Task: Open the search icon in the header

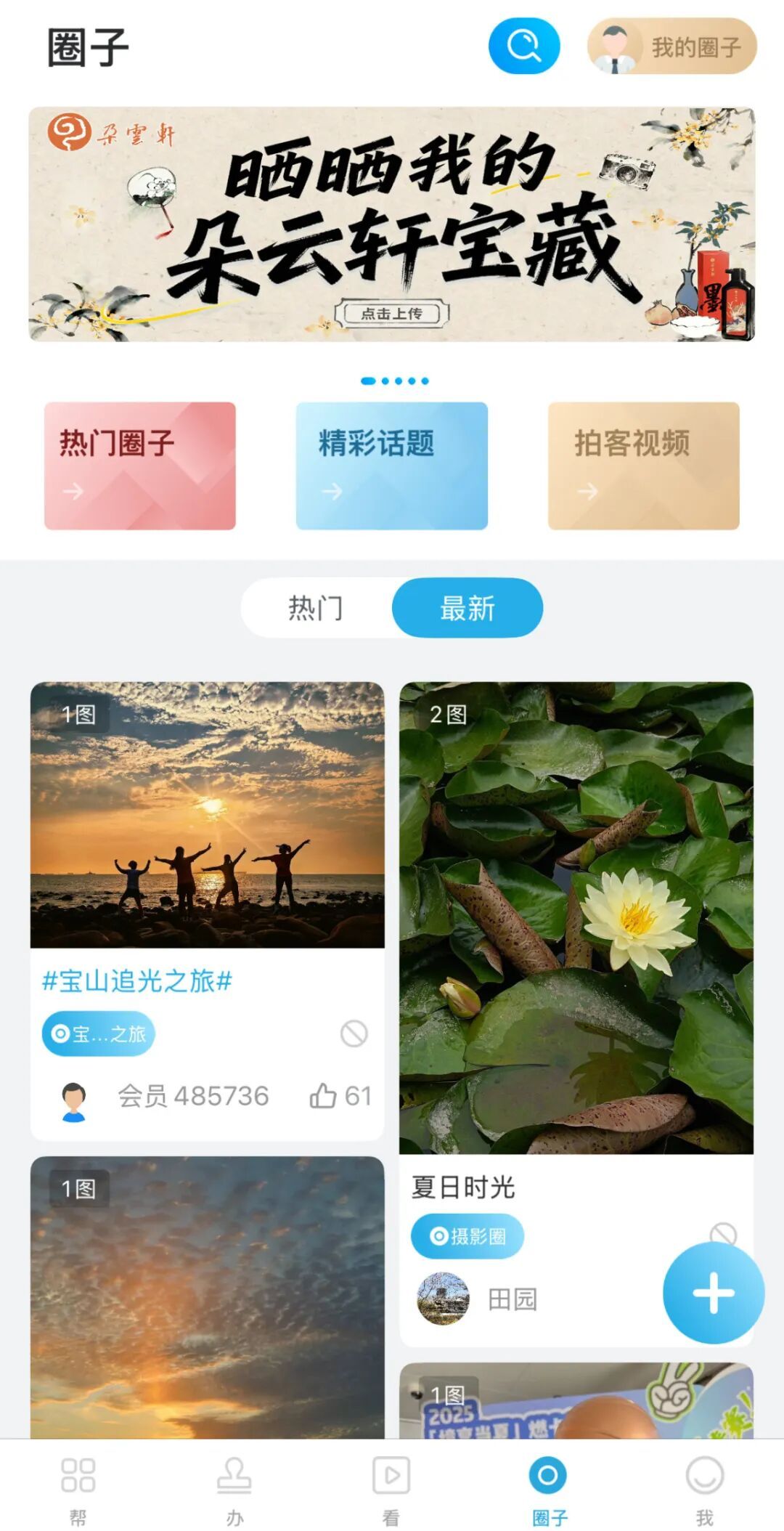Action: click(x=523, y=46)
